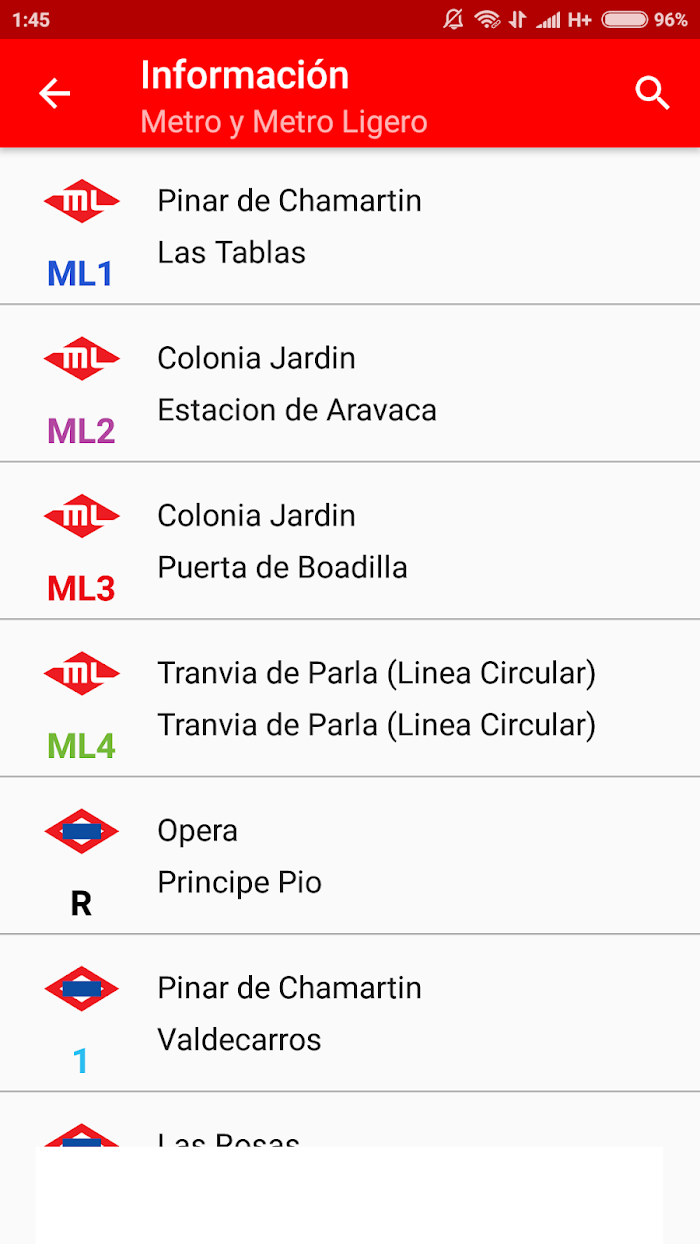Open the search magnifier icon
The width and height of the screenshot is (700, 1244).
click(x=652, y=93)
